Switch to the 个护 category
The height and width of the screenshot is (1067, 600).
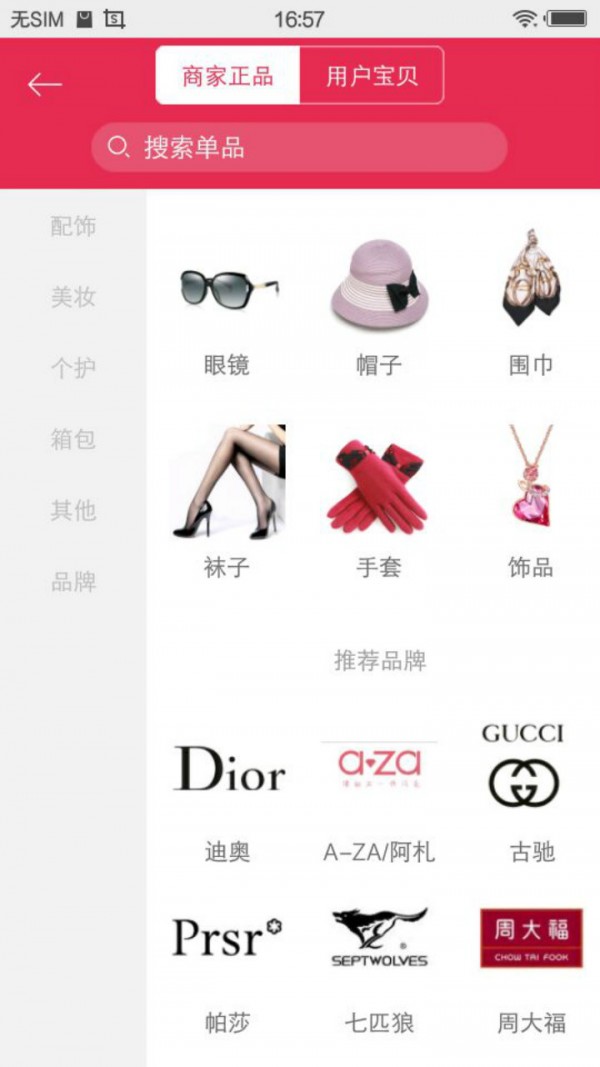coord(73,368)
